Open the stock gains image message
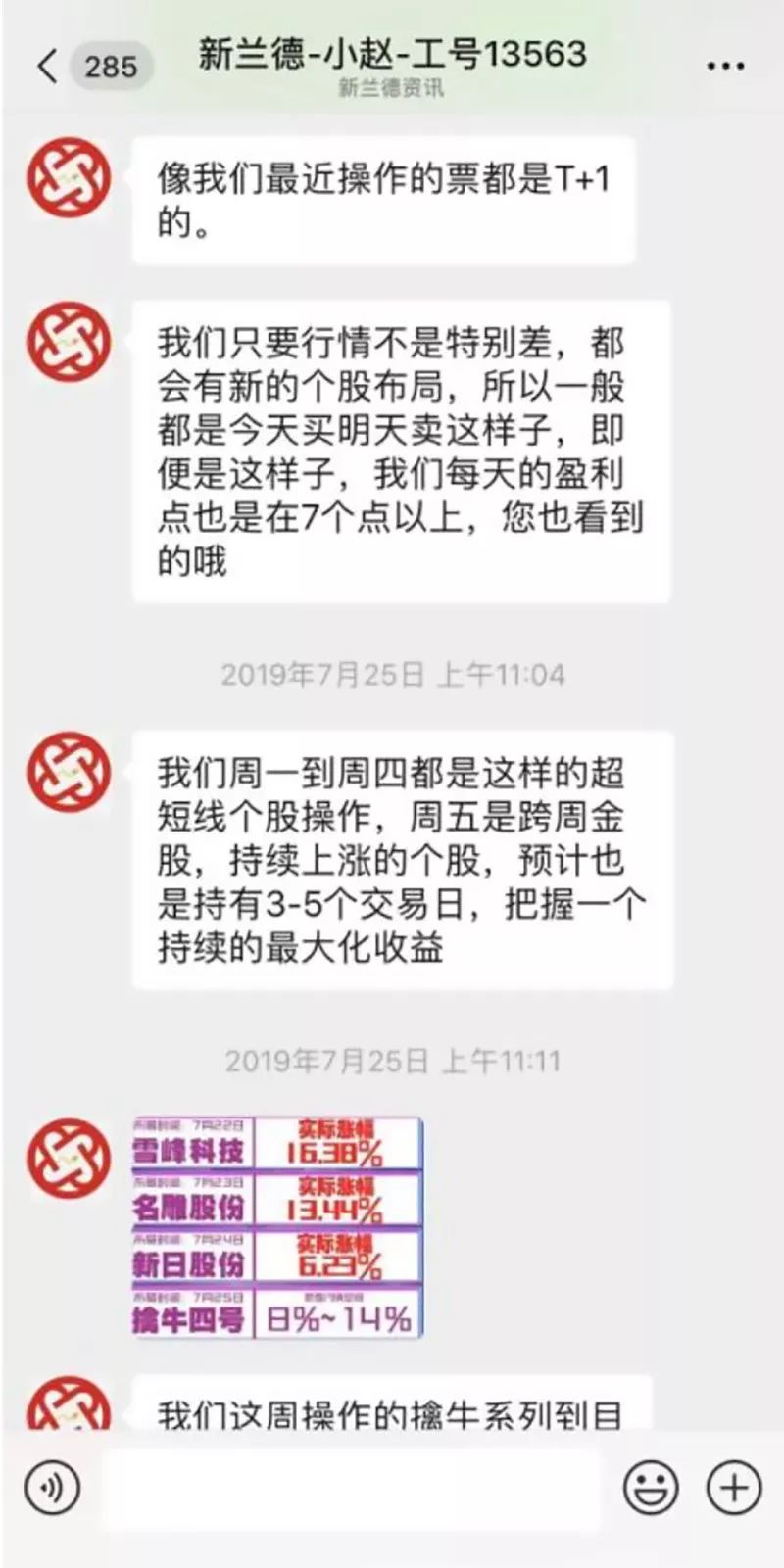This screenshot has width=784, height=1568. 277,1227
